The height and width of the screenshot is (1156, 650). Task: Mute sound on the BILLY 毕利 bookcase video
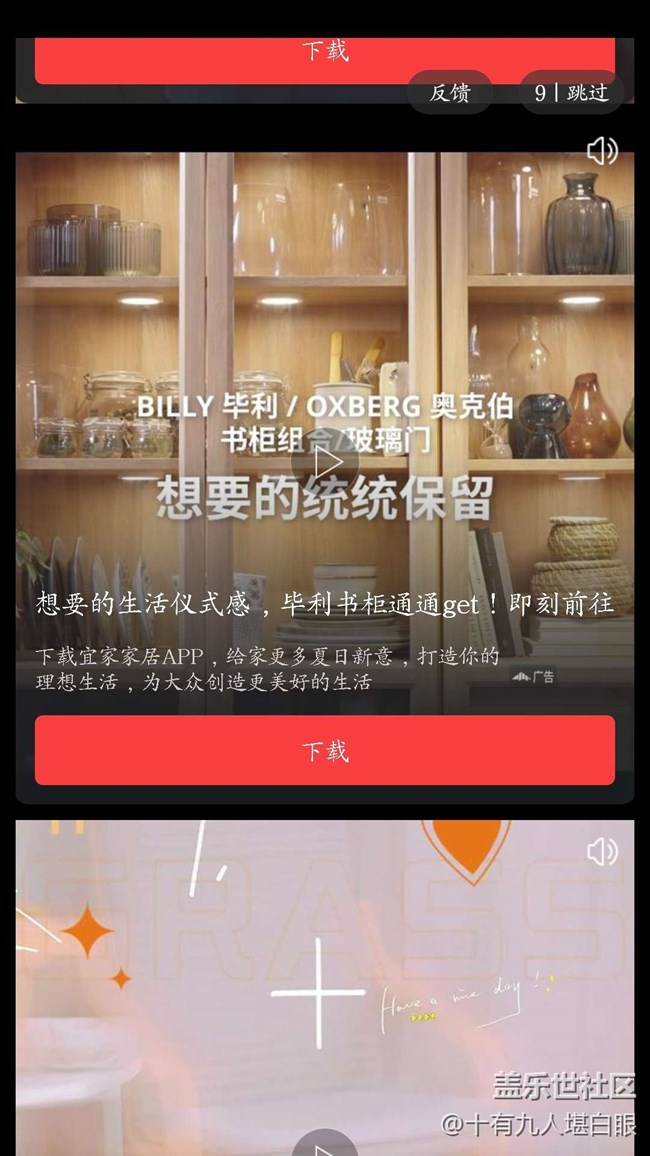click(602, 151)
